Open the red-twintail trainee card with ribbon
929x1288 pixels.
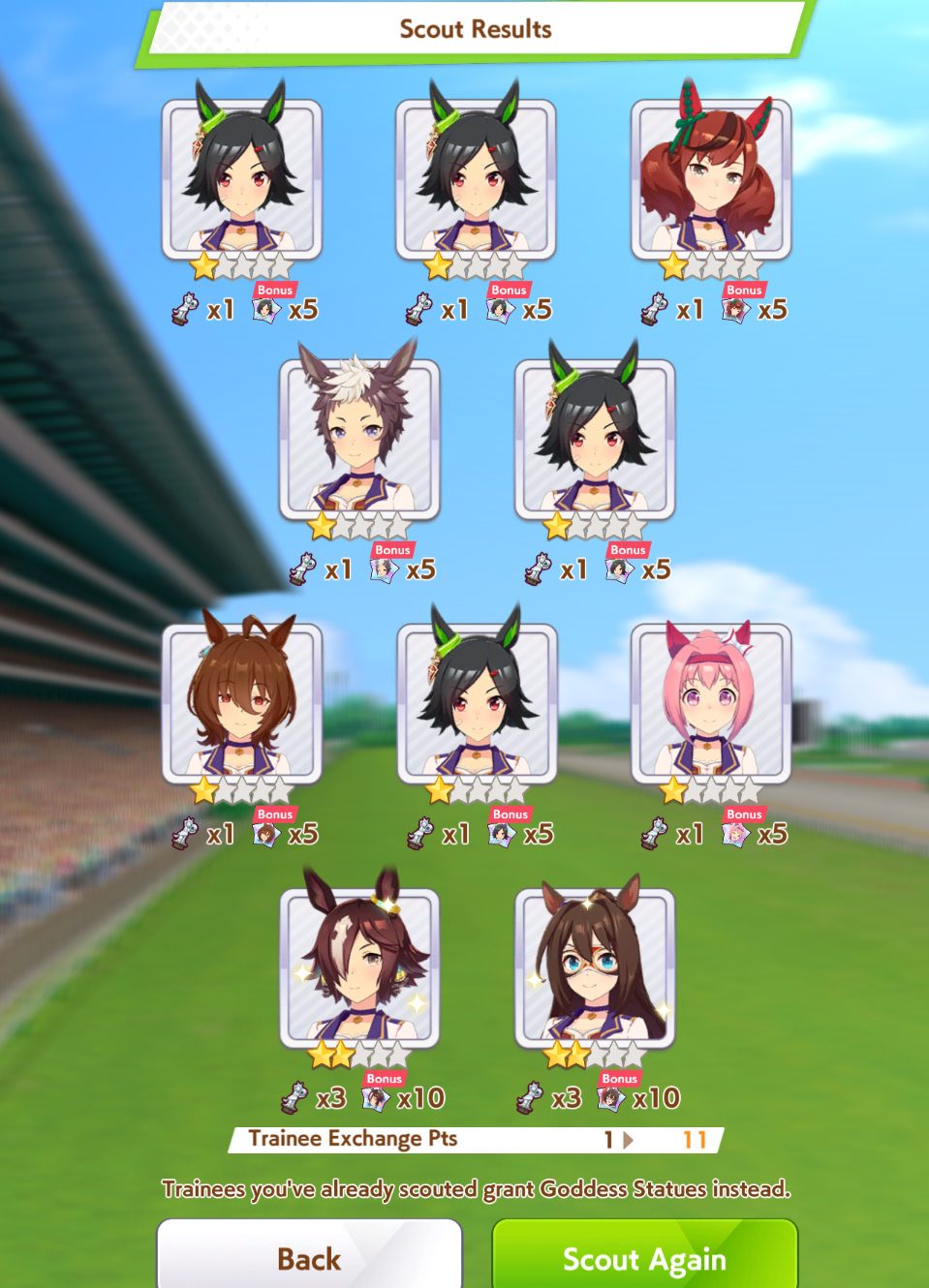click(x=711, y=179)
